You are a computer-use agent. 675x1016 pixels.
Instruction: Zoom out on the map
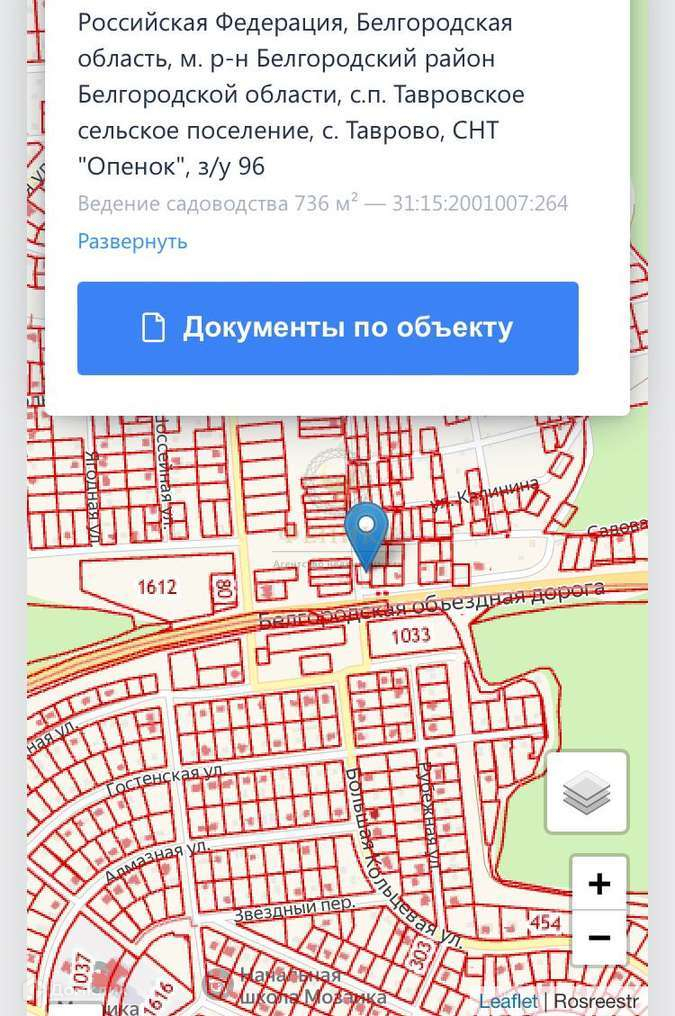pos(599,938)
